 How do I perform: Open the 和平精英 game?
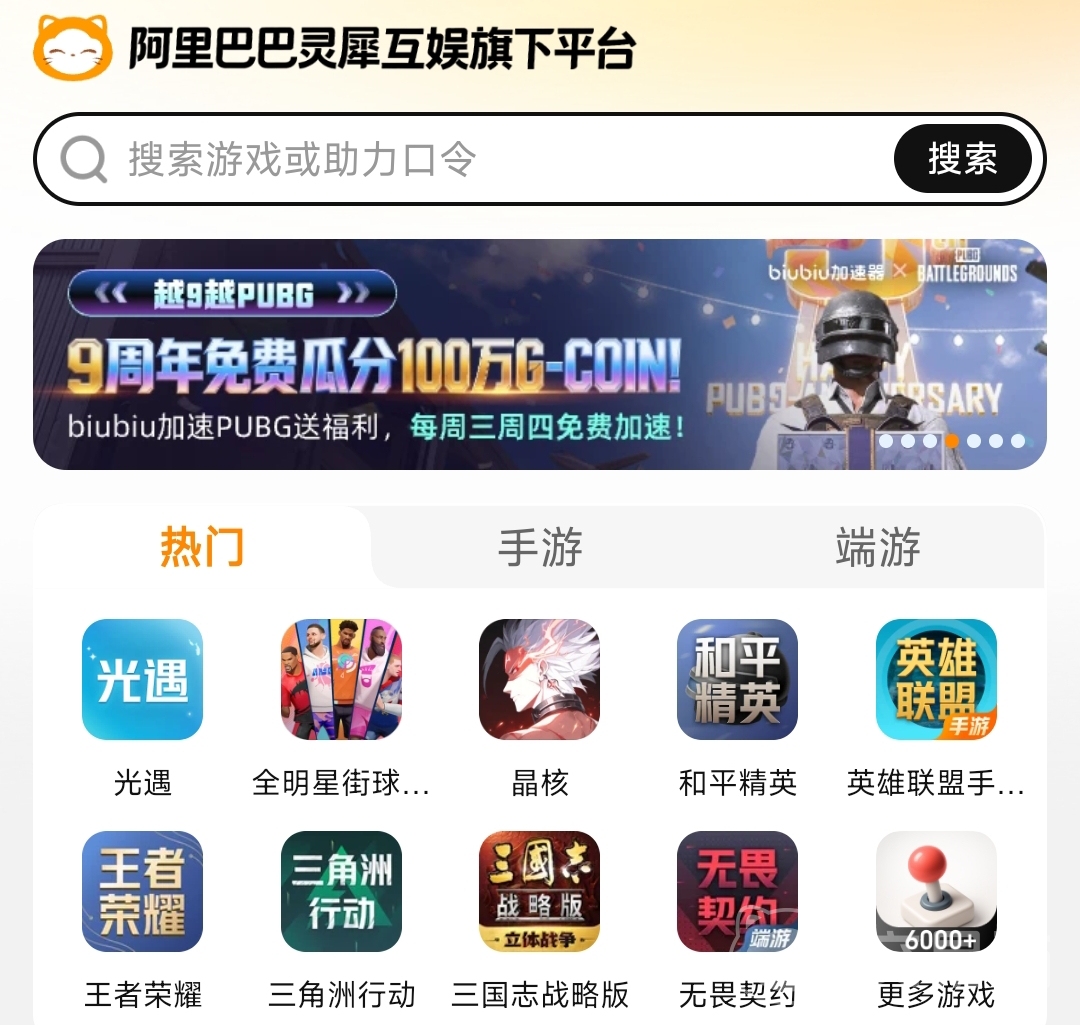point(737,680)
